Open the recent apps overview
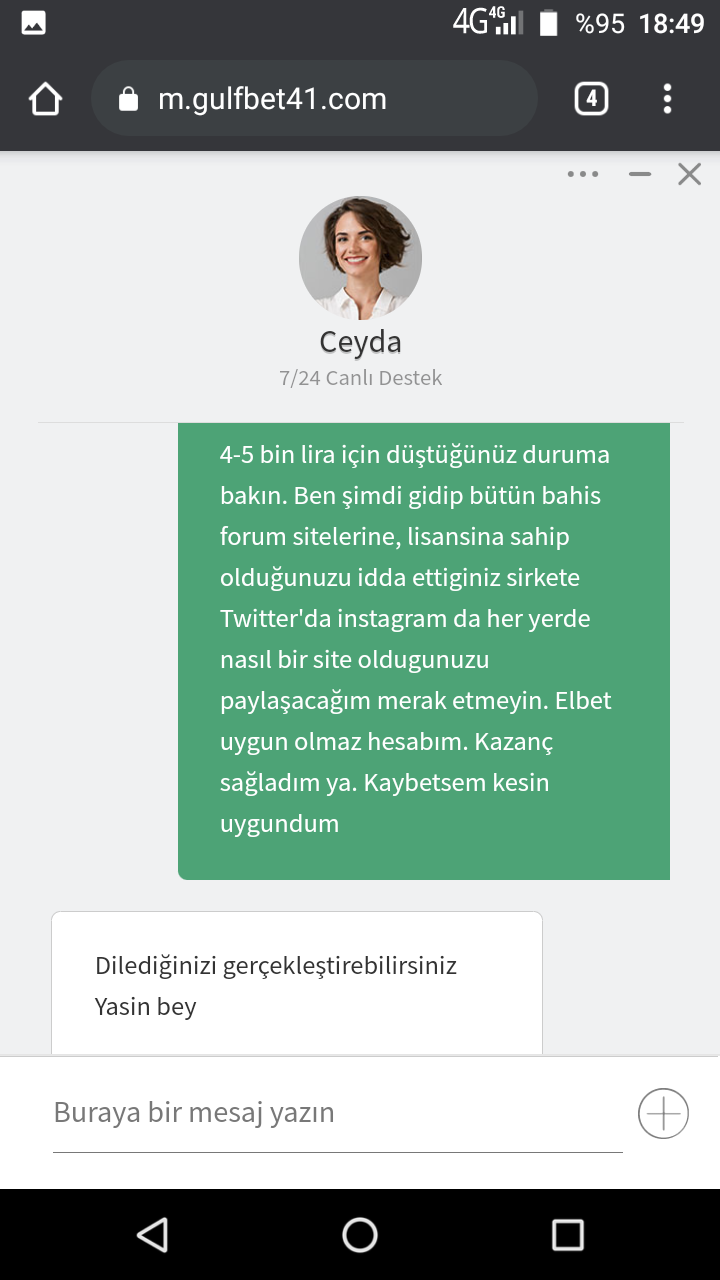 coord(568,1235)
